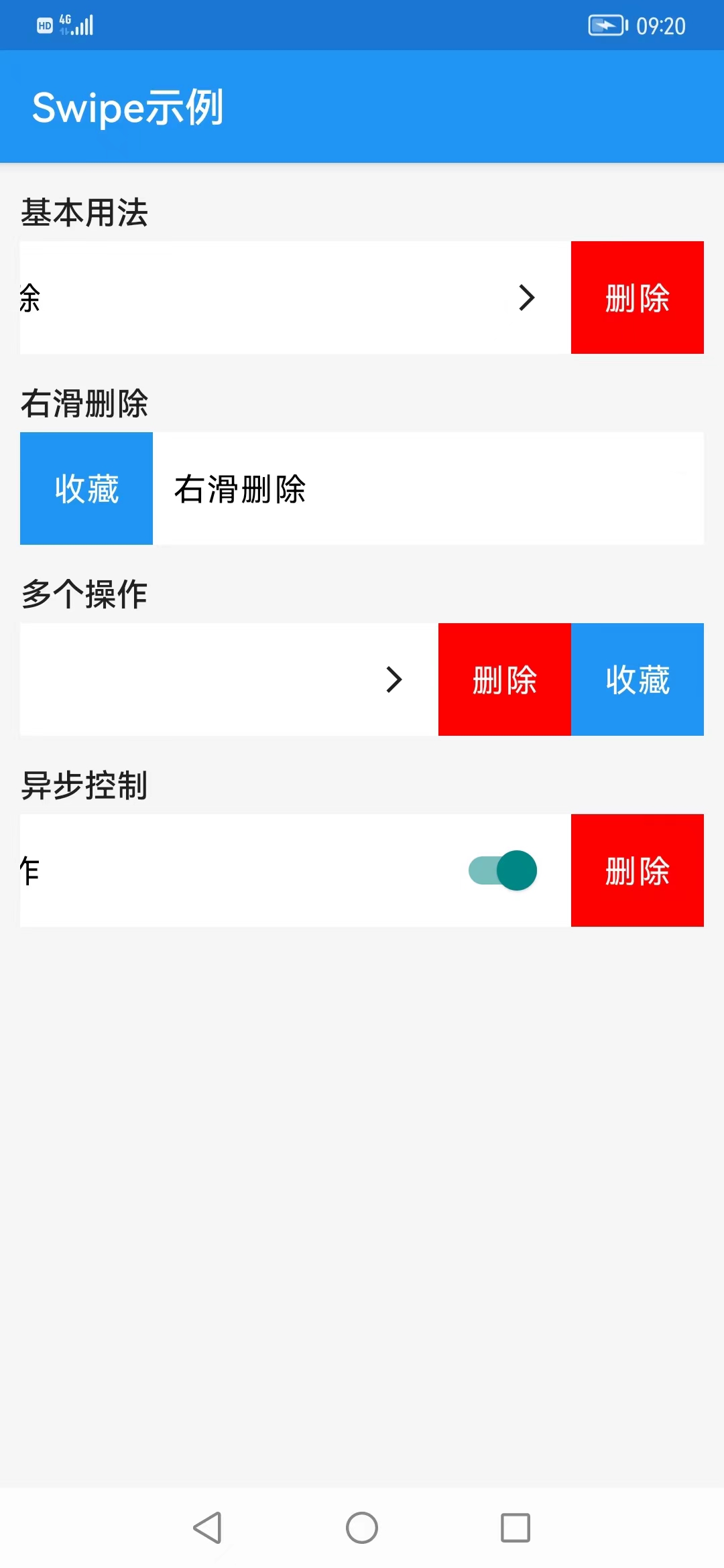The height and width of the screenshot is (1568, 724).
Task: Tap the 收藏 button beside 右滑删除
Action: 86,488
